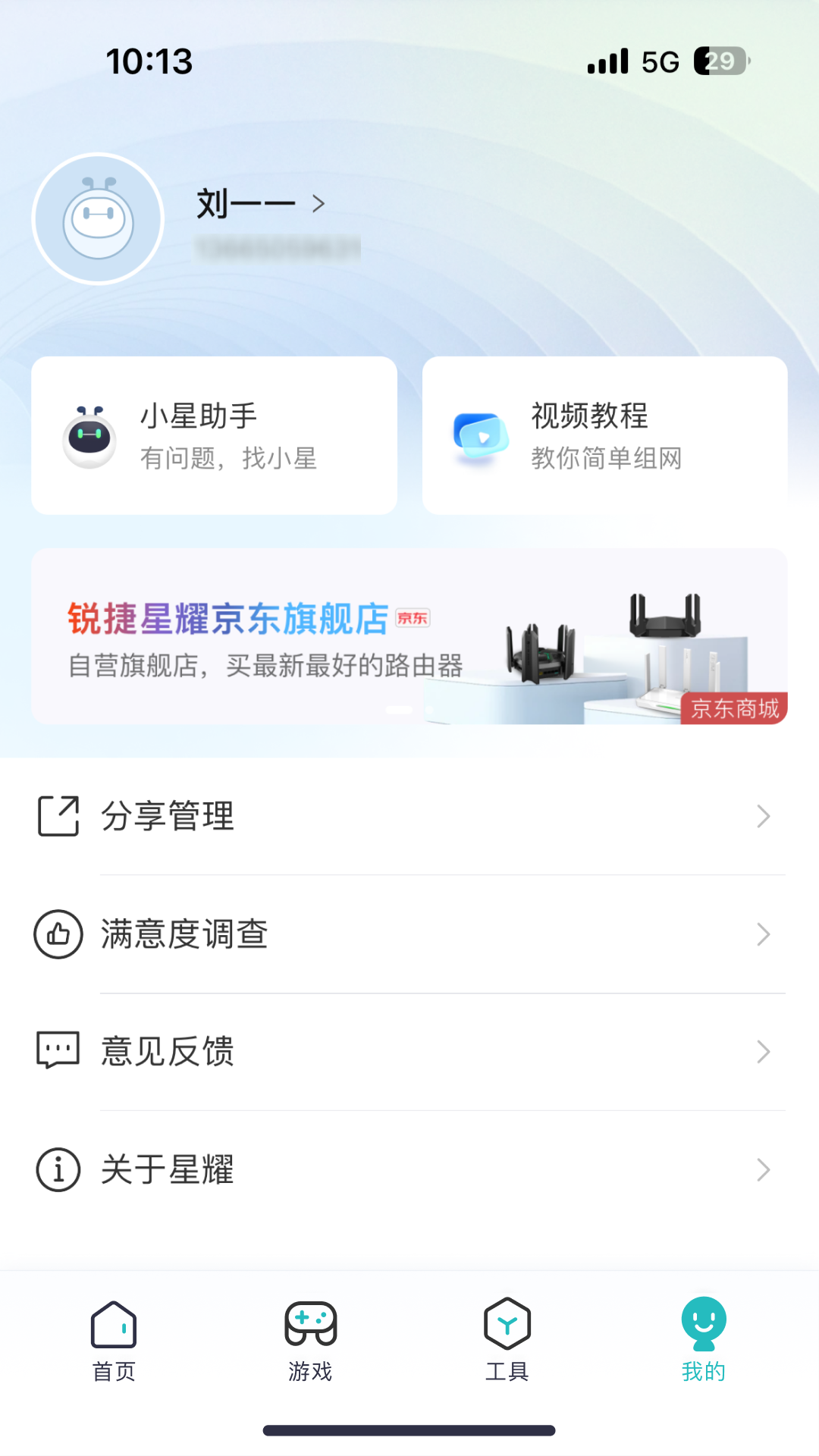Tap the 关于星耀 info icon
This screenshot has width=819, height=1456.
click(58, 1169)
